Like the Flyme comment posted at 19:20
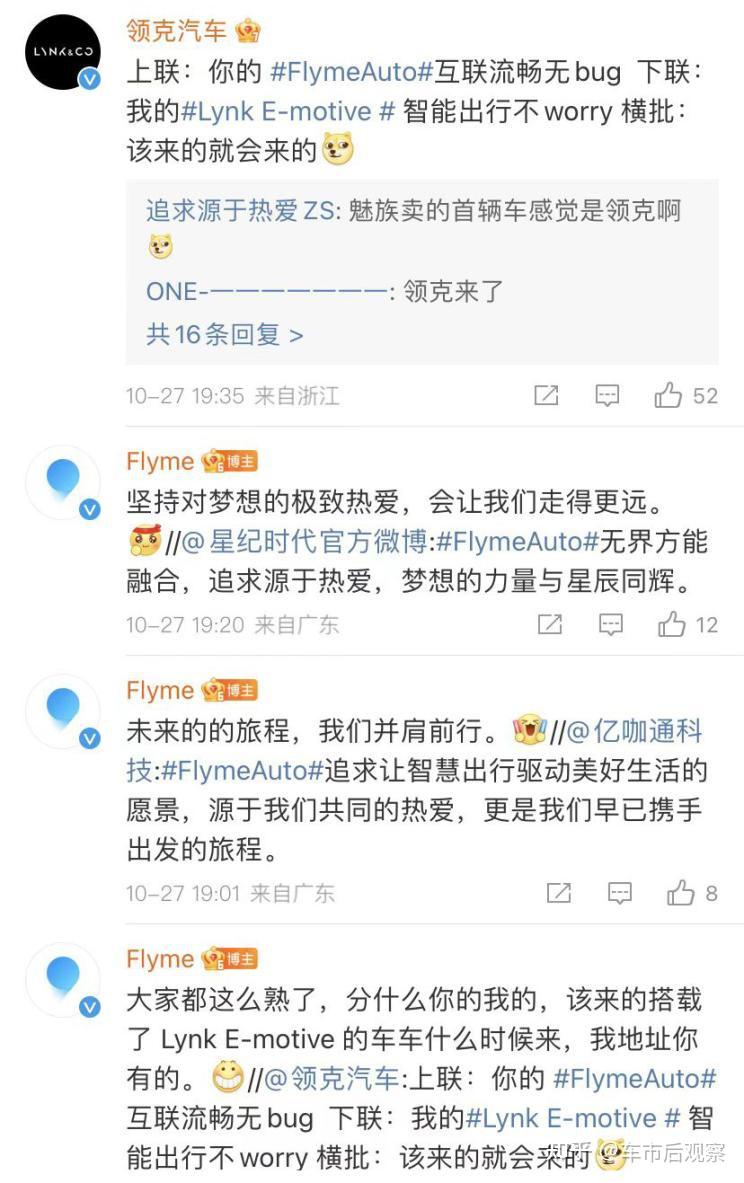 click(x=671, y=625)
